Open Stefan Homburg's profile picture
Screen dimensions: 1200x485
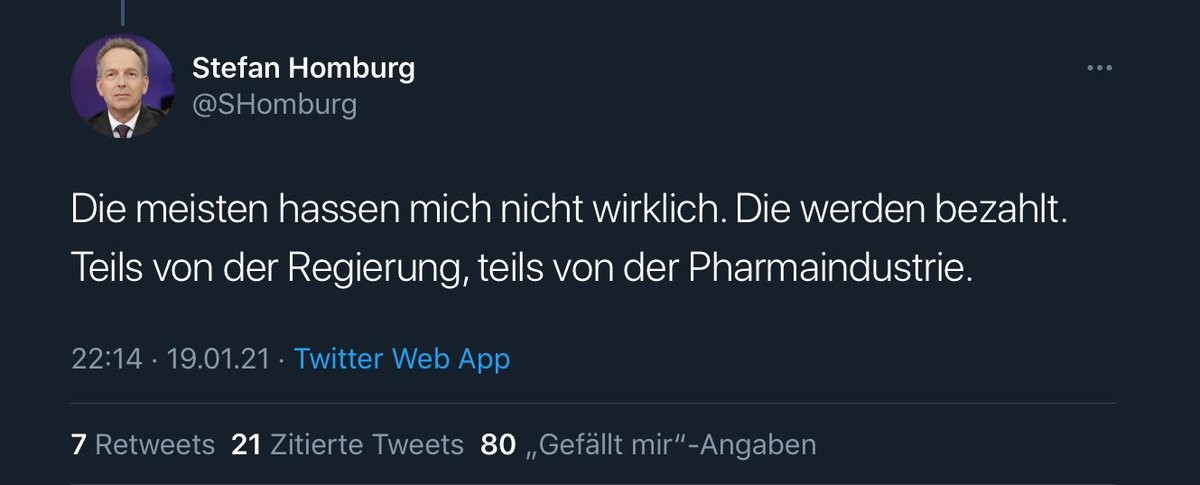point(123,87)
